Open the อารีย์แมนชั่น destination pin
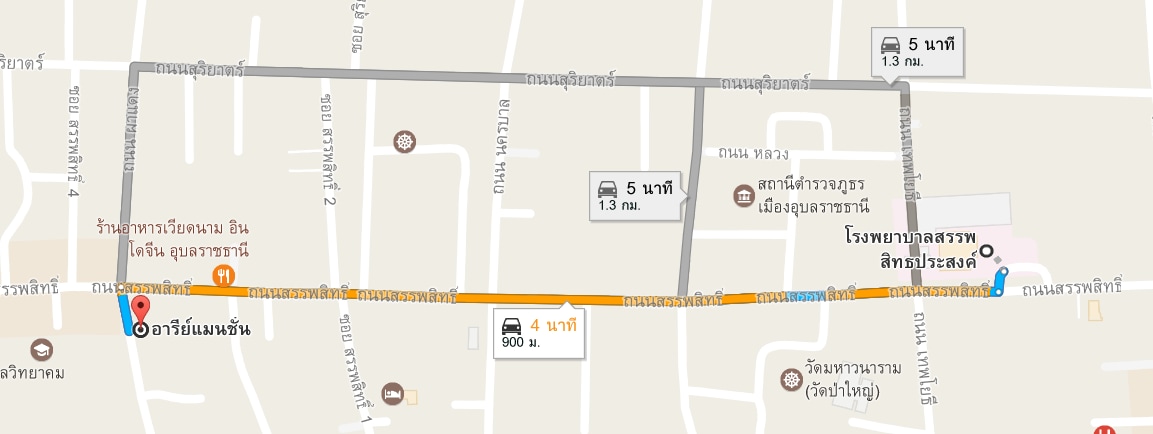The width and height of the screenshot is (1153, 434). point(141,310)
